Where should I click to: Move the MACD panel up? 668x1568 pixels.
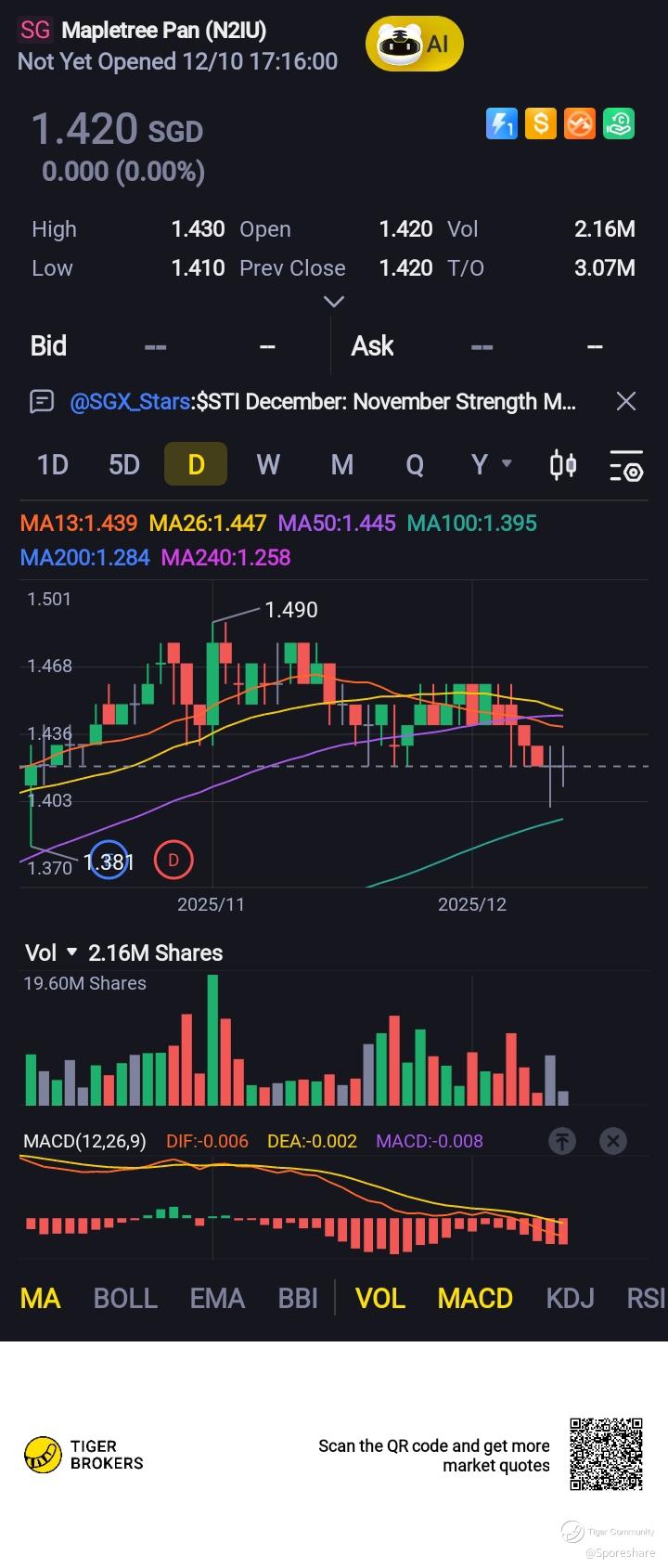pos(562,1141)
